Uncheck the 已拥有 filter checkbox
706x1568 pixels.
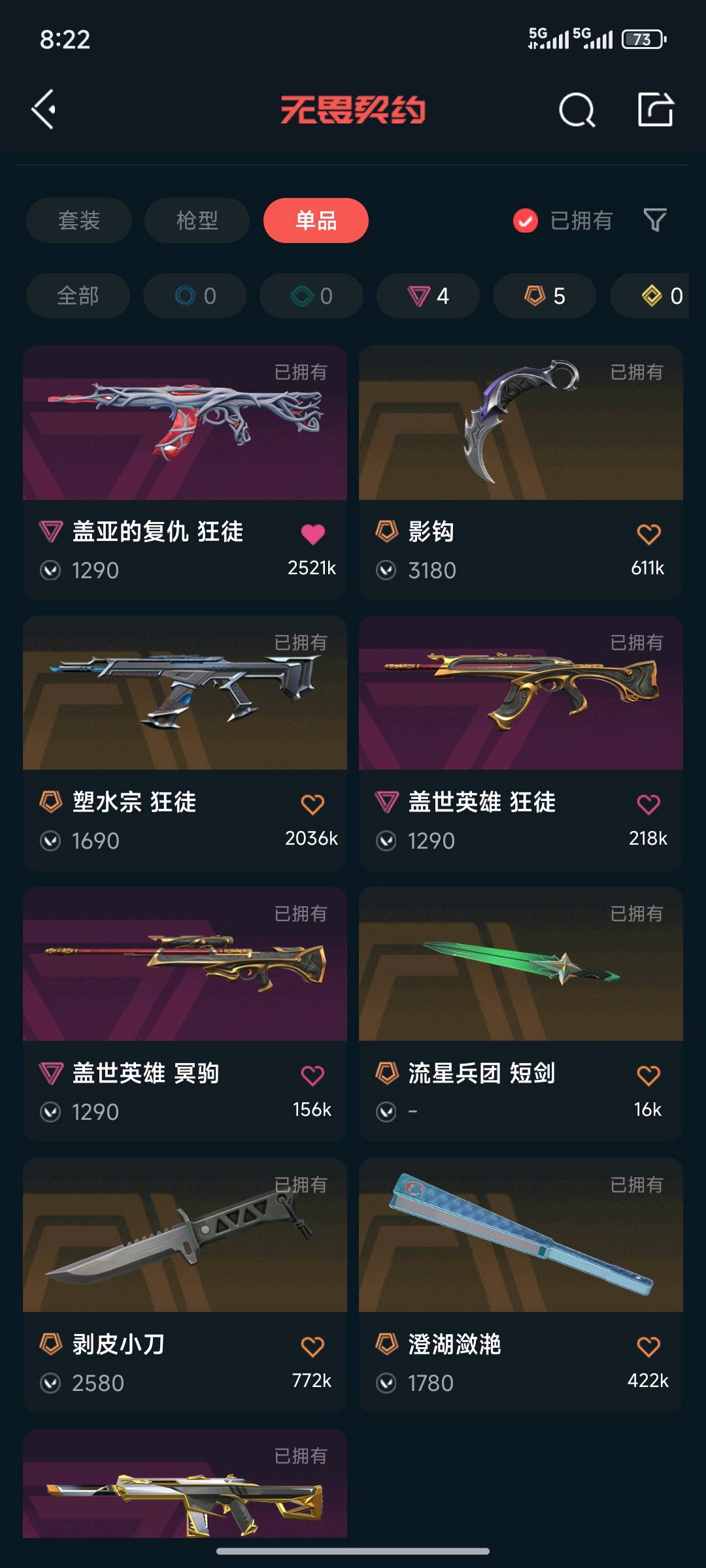[x=525, y=221]
